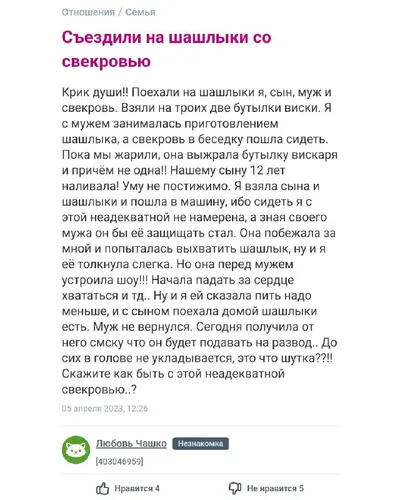This screenshot has width=400, height=500.
Task: Dislike the post with Не нравится
Action: tap(266, 489)
